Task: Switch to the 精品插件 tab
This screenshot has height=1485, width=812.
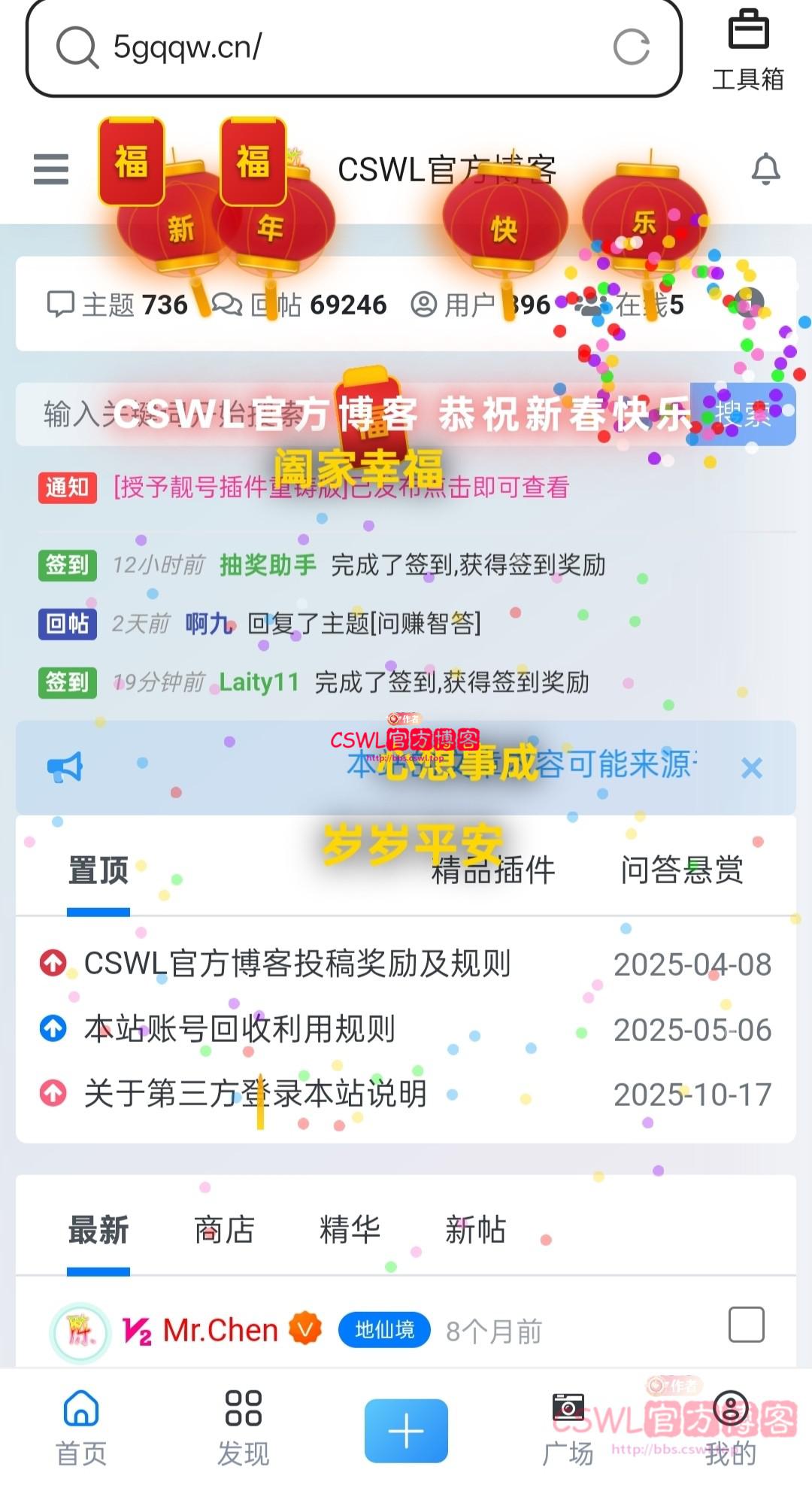Action: click(x=493, y=870)
